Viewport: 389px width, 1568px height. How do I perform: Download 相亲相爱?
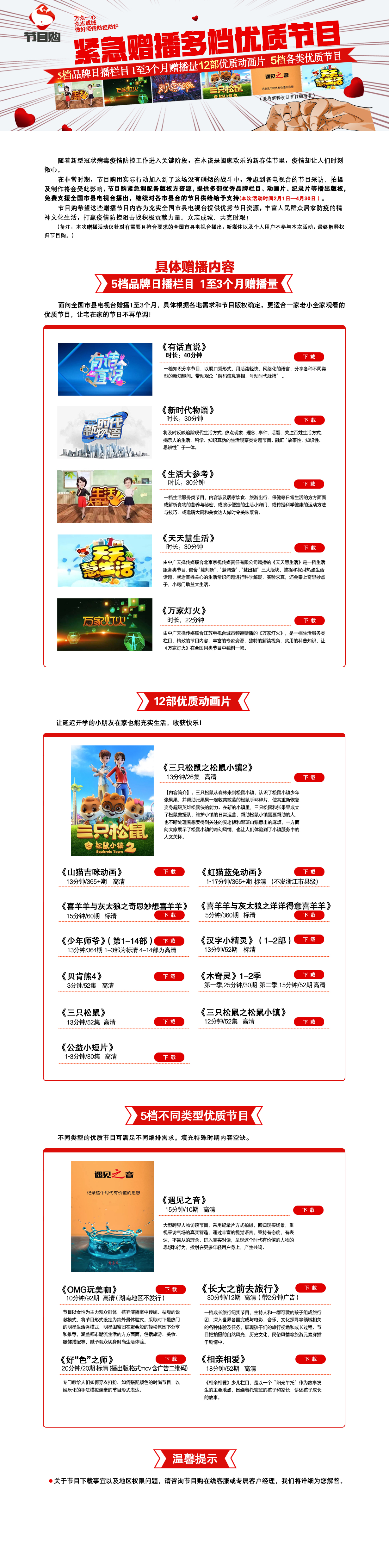(311, 1359)
